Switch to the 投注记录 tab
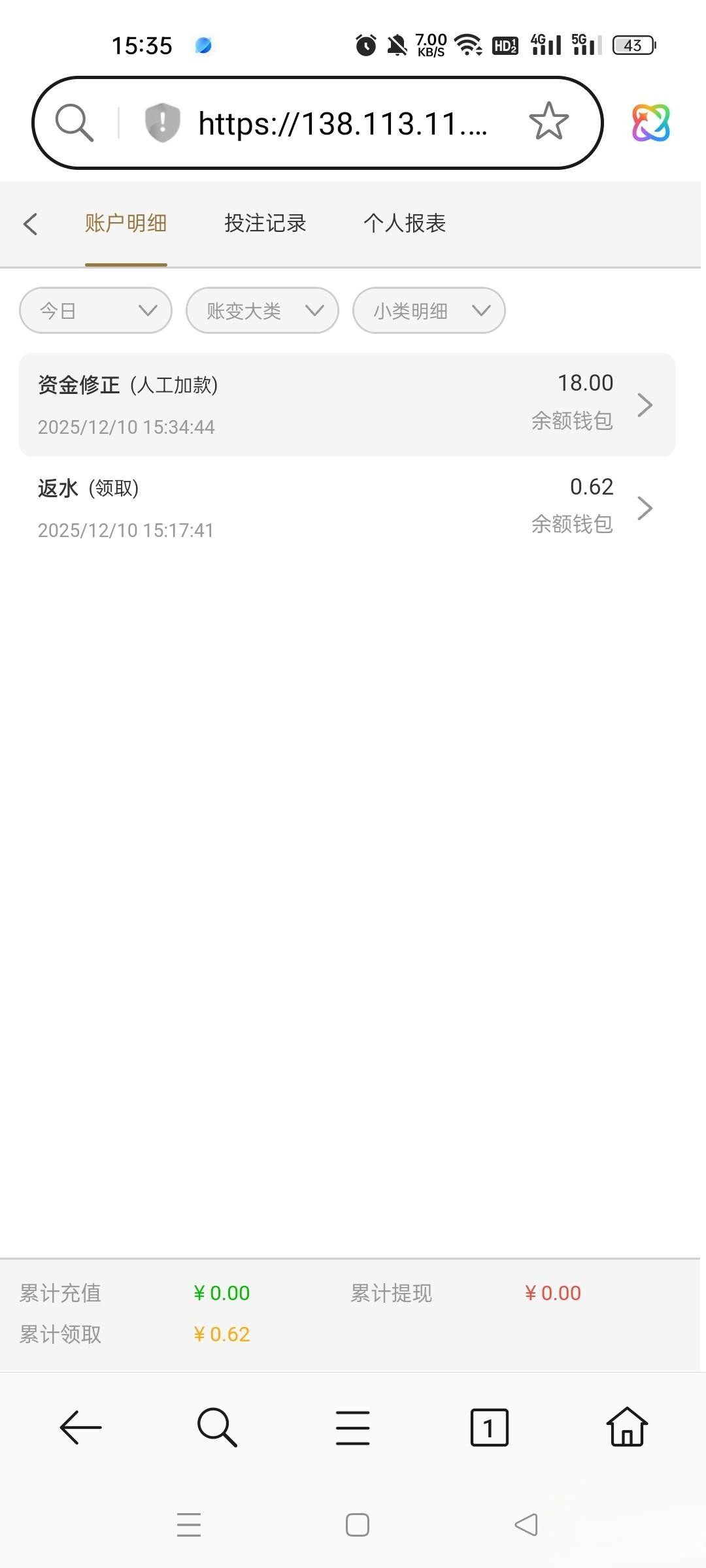 pyautogui.click(x=265, y=223)
